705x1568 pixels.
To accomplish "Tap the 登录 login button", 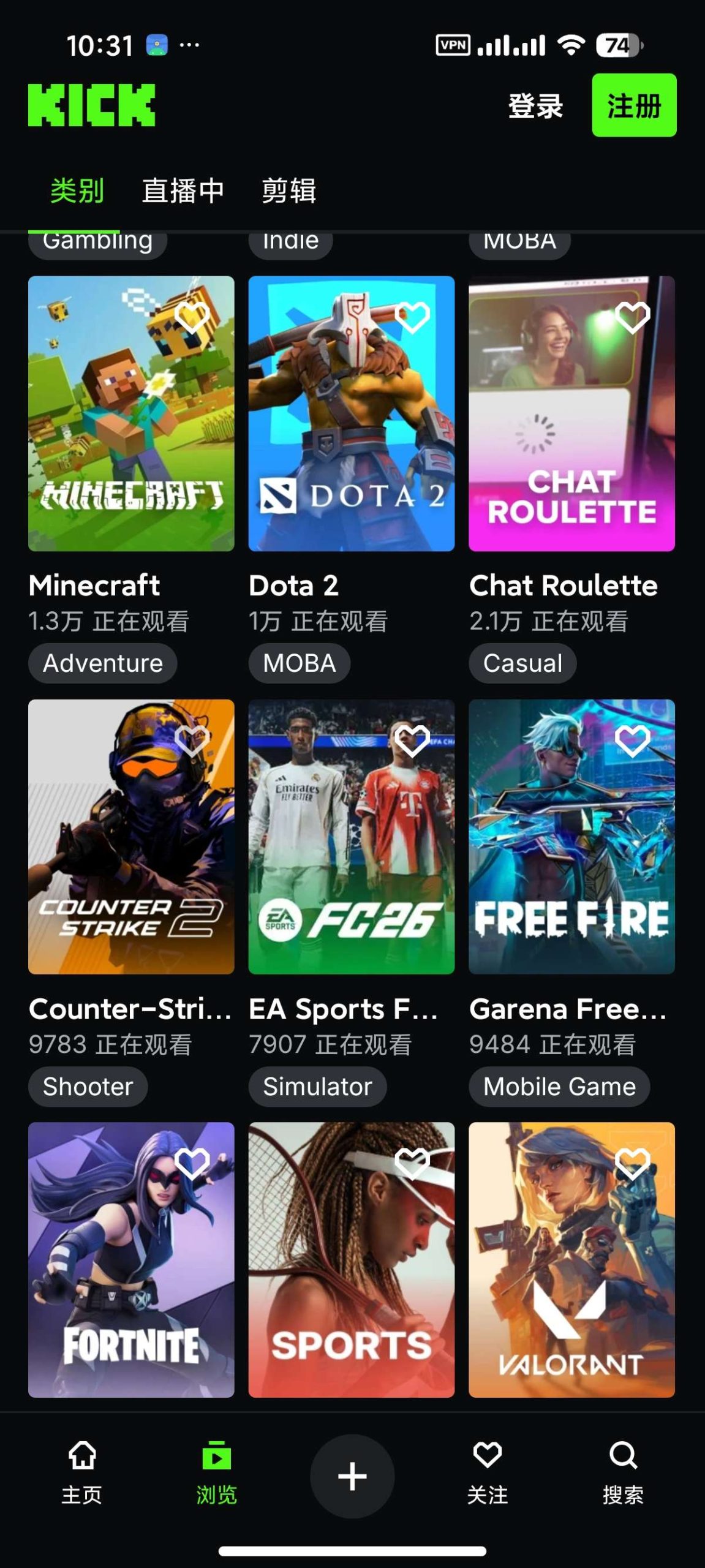I will point(535,106).
